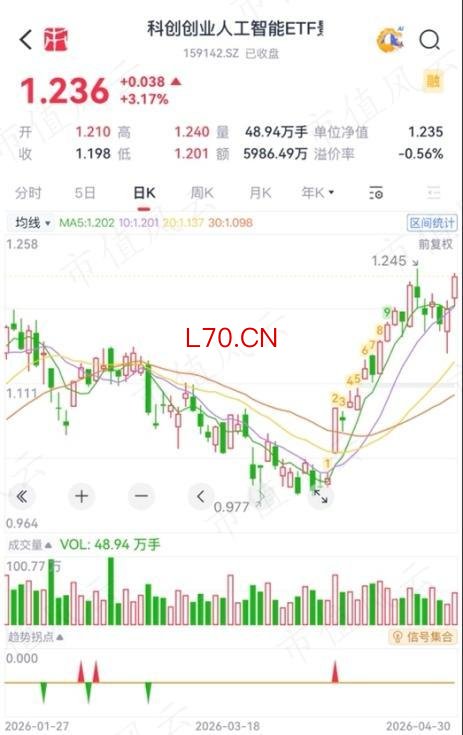Open the AI assistant avatar icon
Screen dimensions: 463x735
click(390, 39)
